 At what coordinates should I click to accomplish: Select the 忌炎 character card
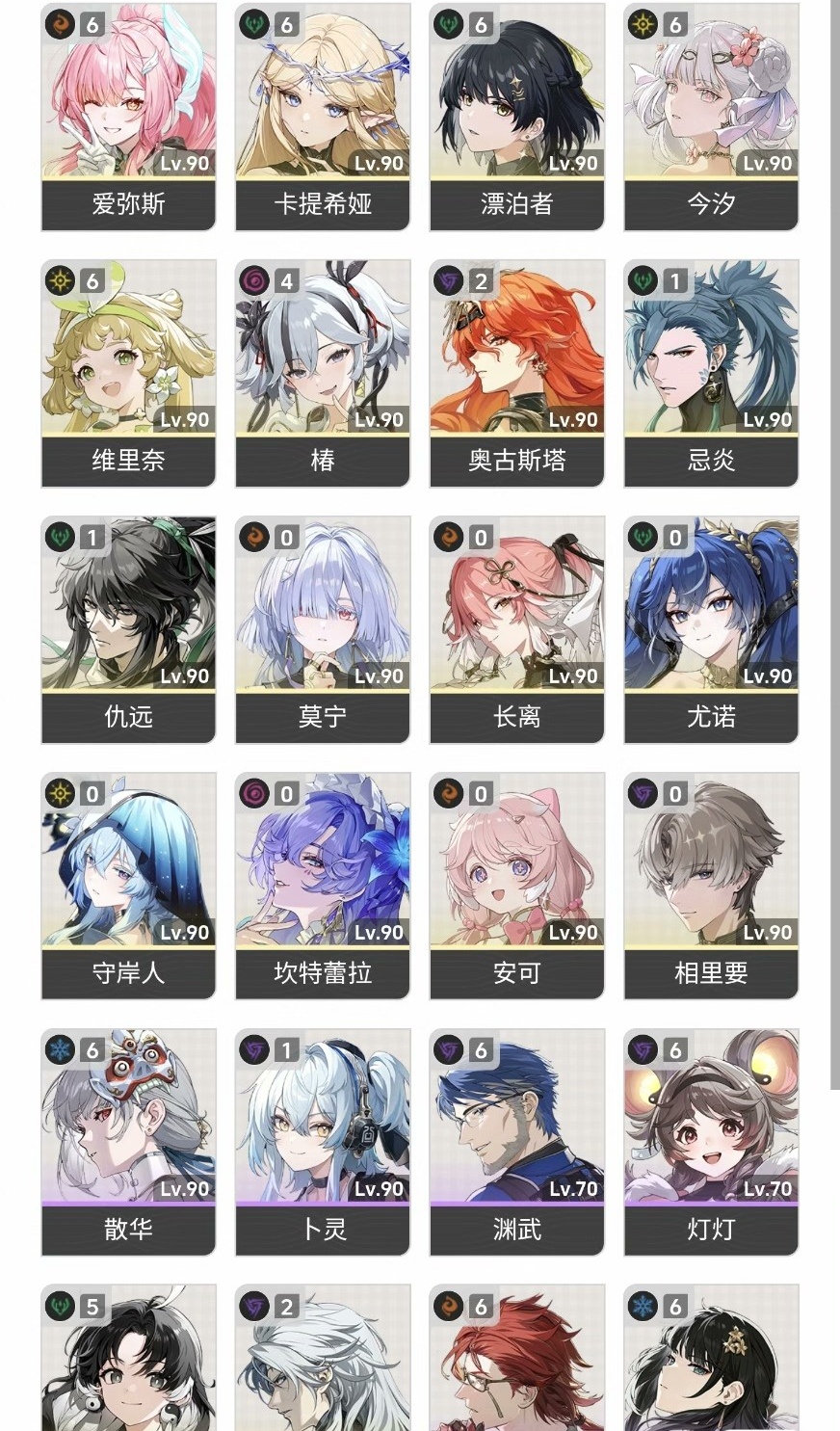711,372
